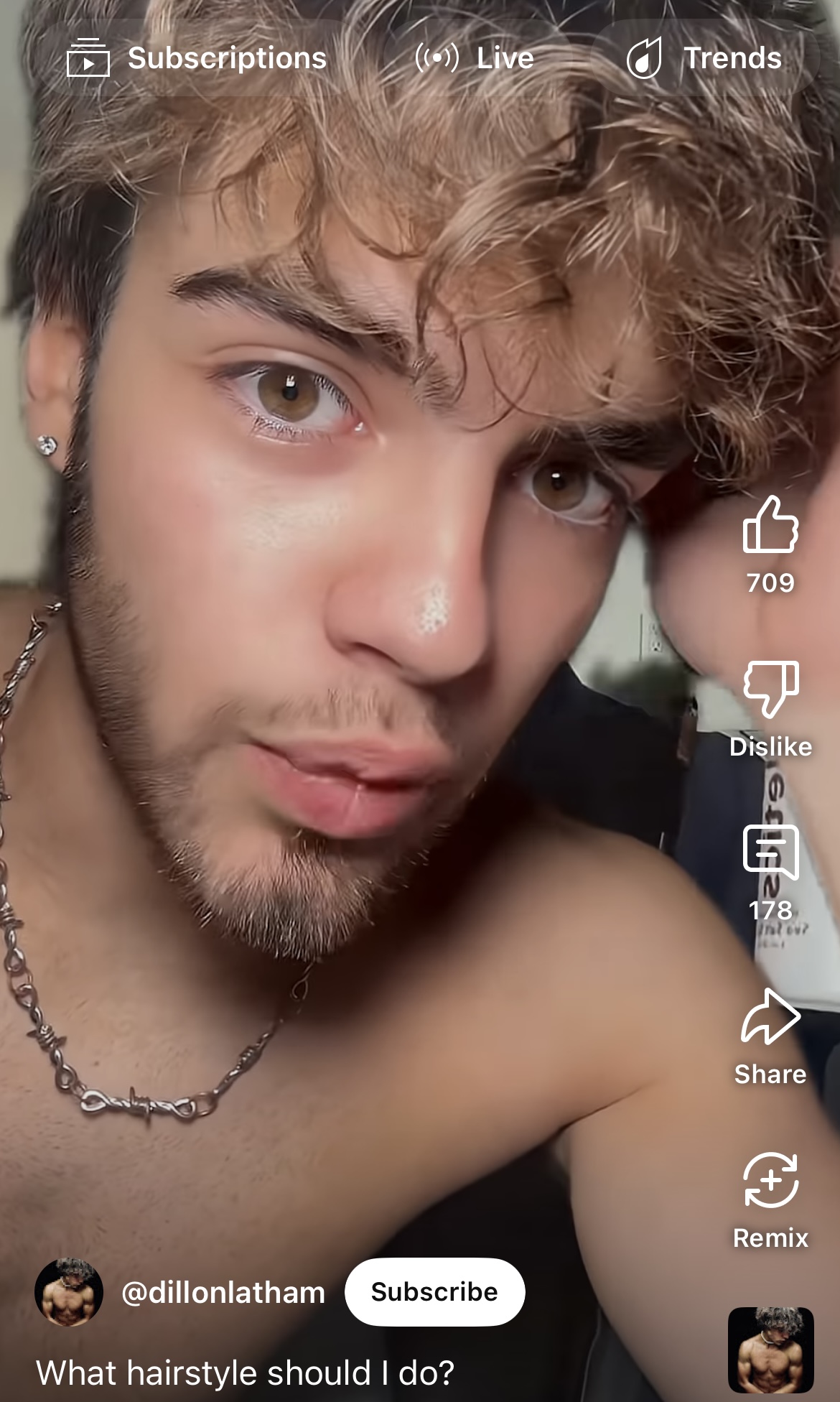Open the Subscriptions feed chip
This screenshot has width=840, height=1402.
coord(196,58)
